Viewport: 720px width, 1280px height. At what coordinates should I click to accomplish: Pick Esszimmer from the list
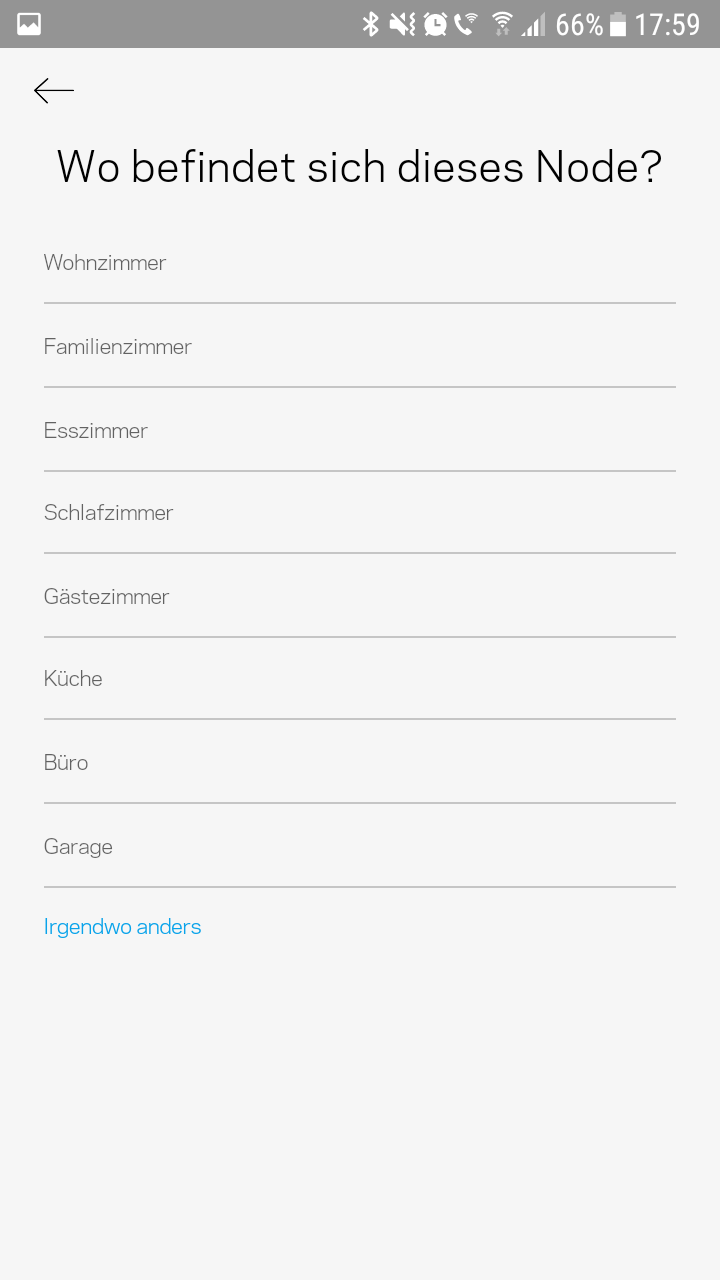pyautogui.click(x=96, y=431)
